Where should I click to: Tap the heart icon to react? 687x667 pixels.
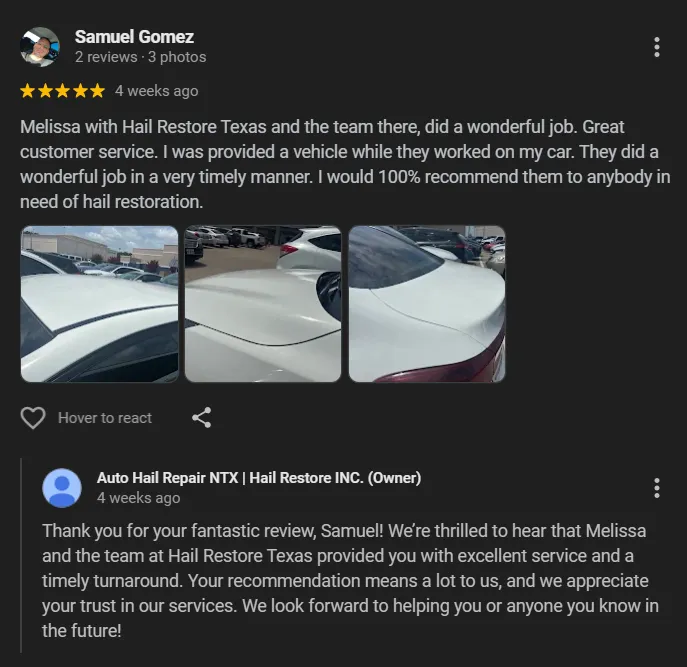33,418
